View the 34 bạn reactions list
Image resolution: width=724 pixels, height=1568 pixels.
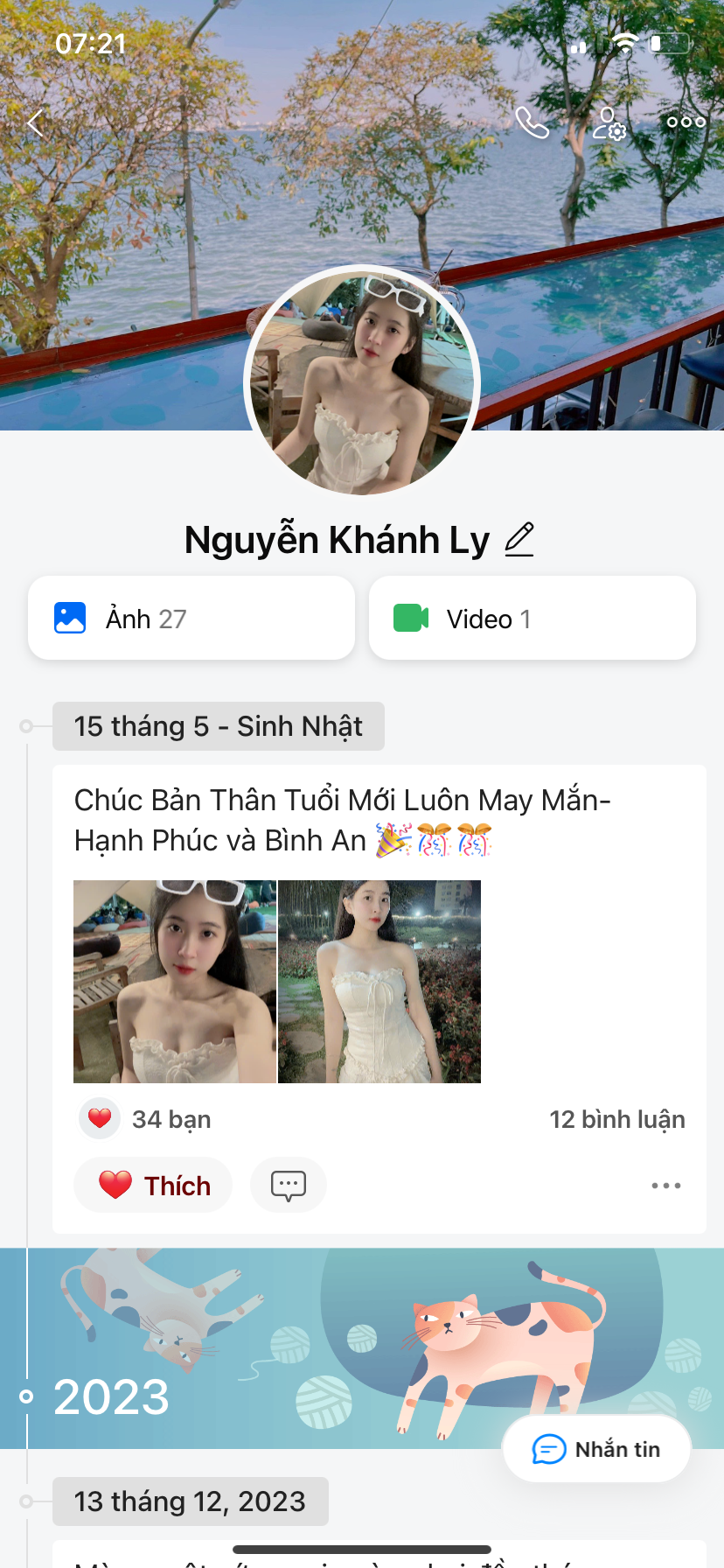147,1119
